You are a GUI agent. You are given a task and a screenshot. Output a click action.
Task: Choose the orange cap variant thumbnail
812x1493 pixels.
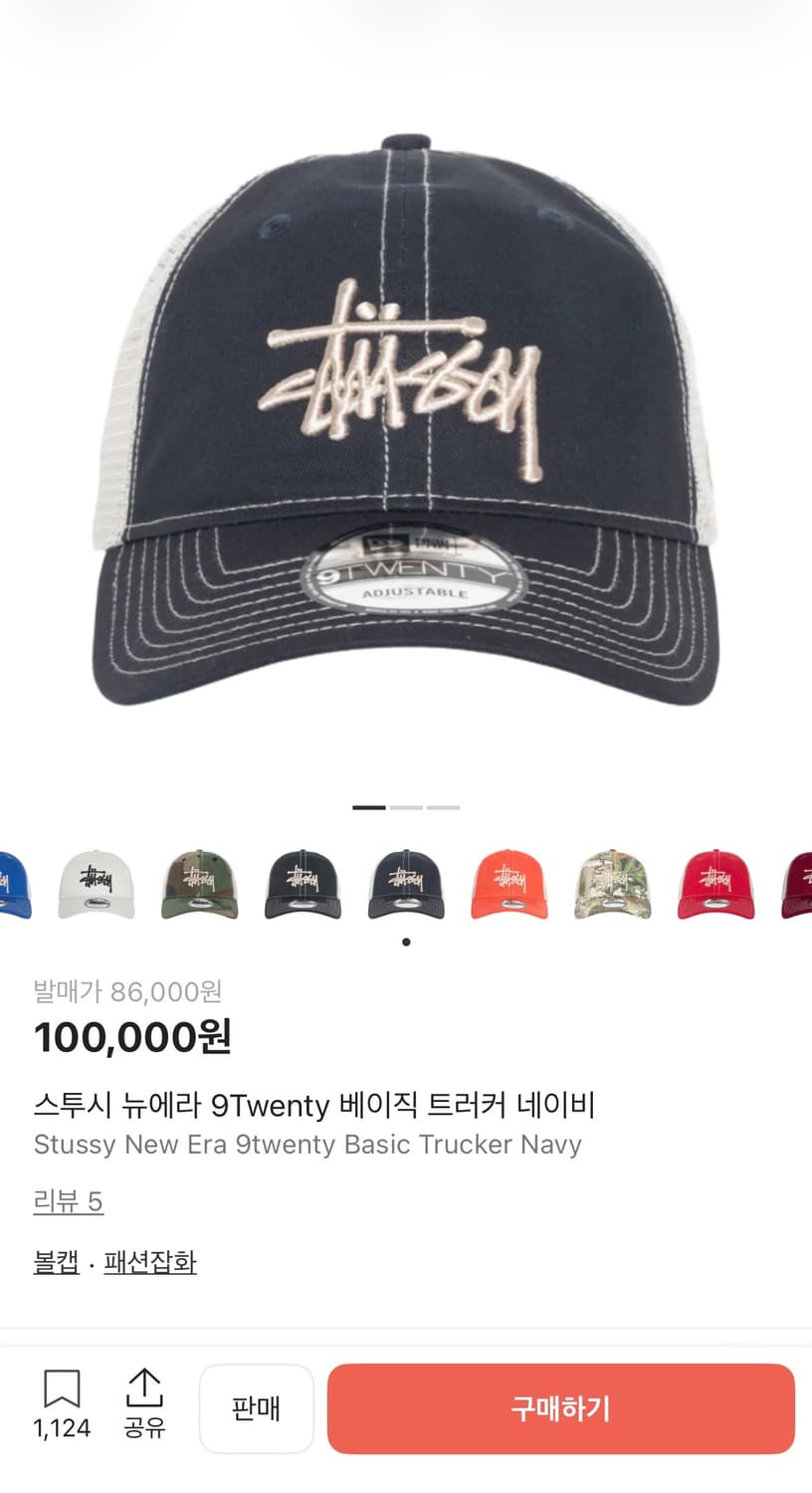click(x=508, y=886)
